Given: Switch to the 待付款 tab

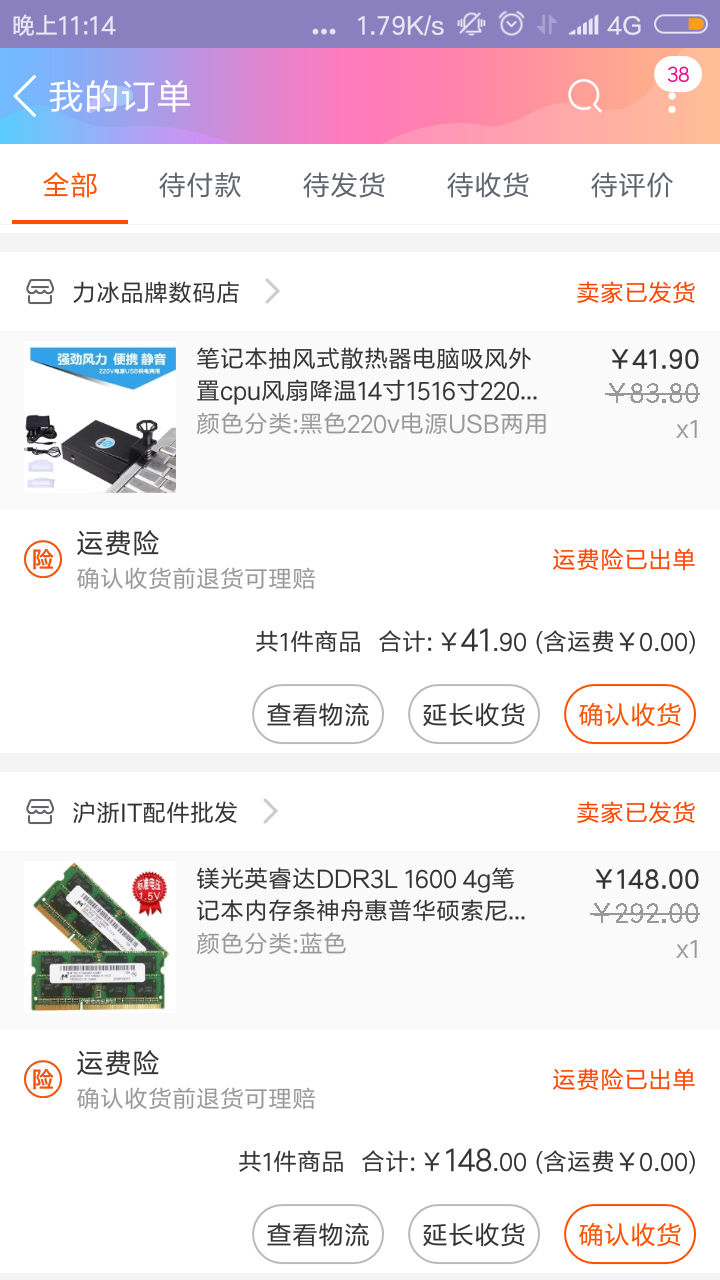Looking at the screenshot, I should [200, 185].
